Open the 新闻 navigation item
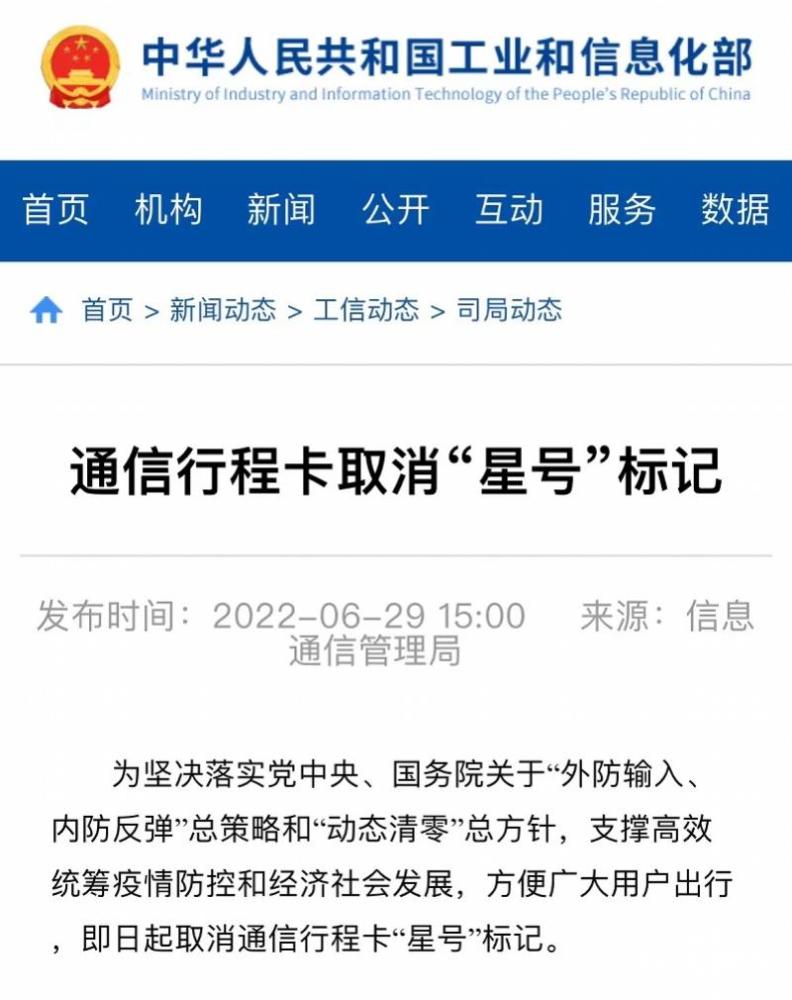 [x=281, y=210]
